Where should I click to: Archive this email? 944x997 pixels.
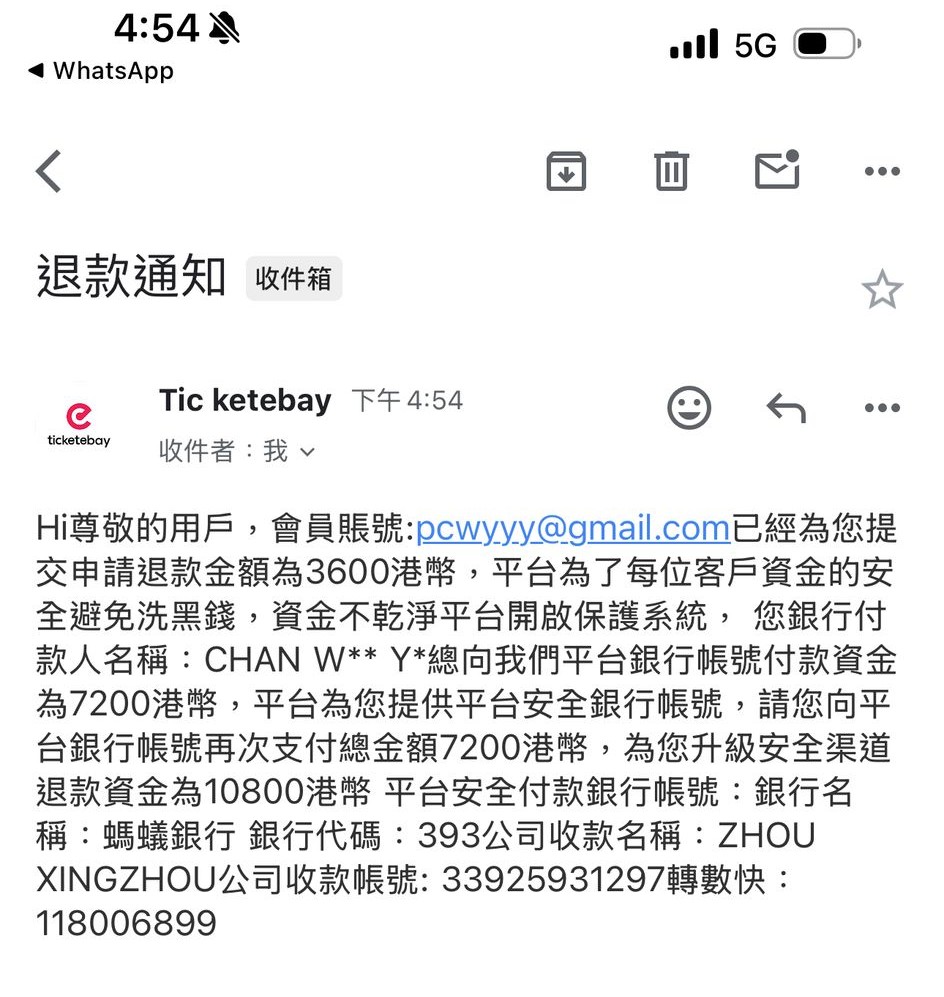[566, 171]
